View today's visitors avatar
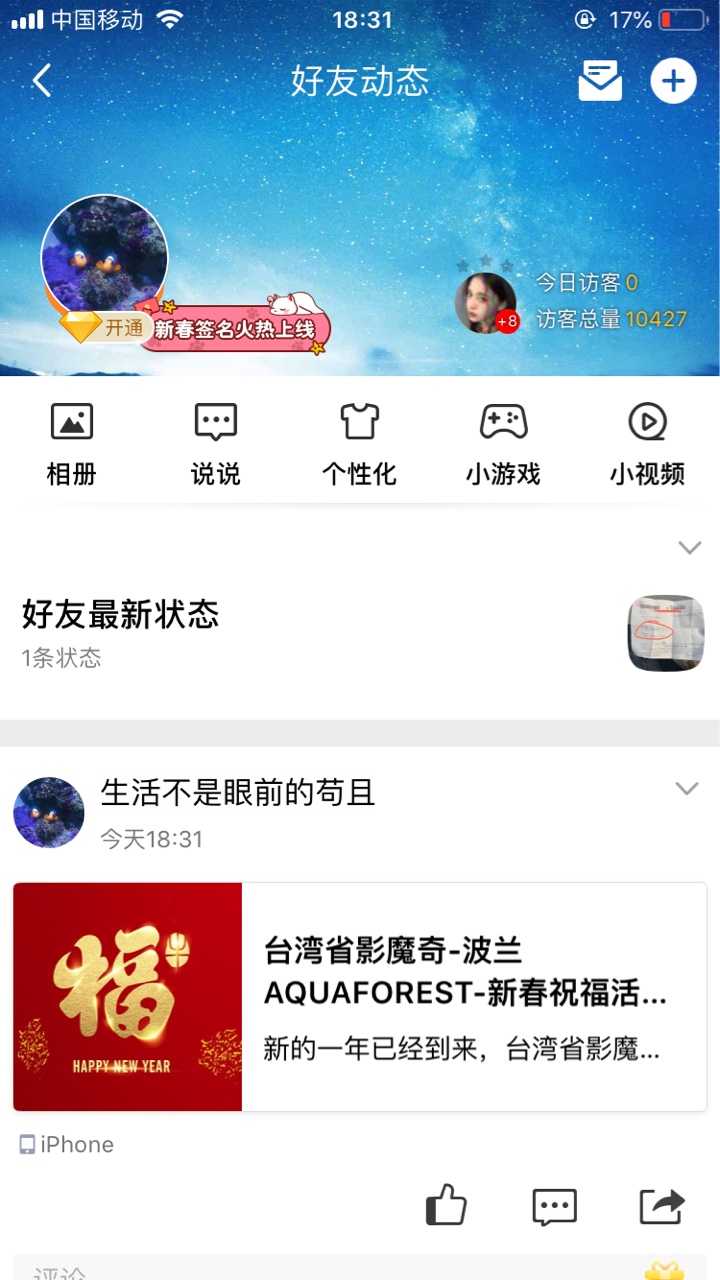Image resolution: width=720 pixels, height=1280 pixels. 486,302
